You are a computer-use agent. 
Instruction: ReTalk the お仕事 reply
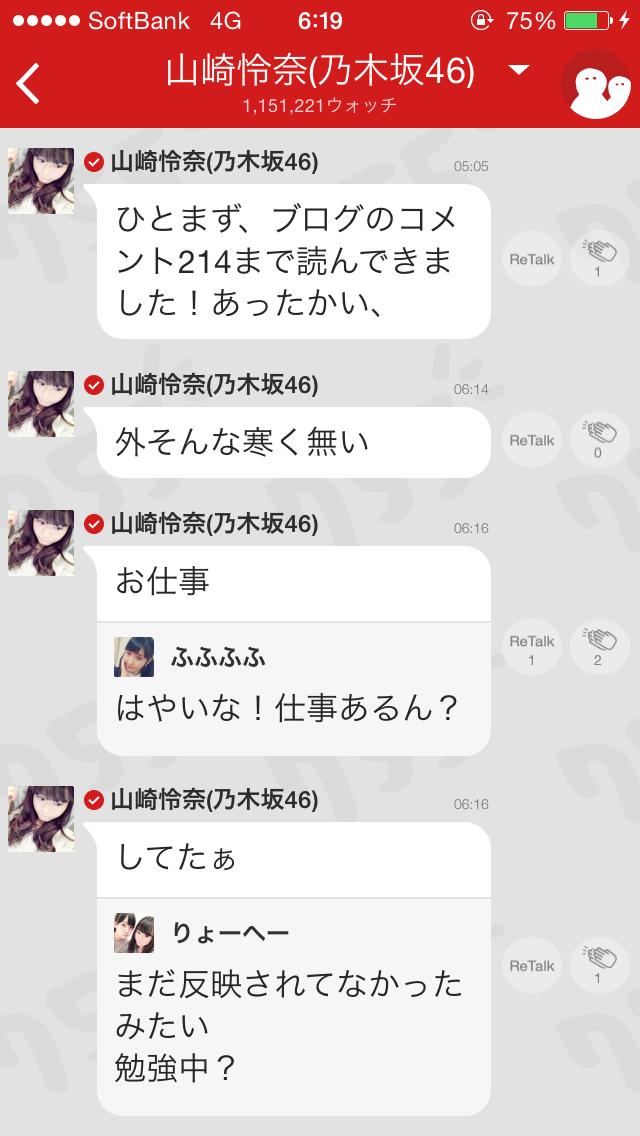pyautogui.click(x=531, y=646)
